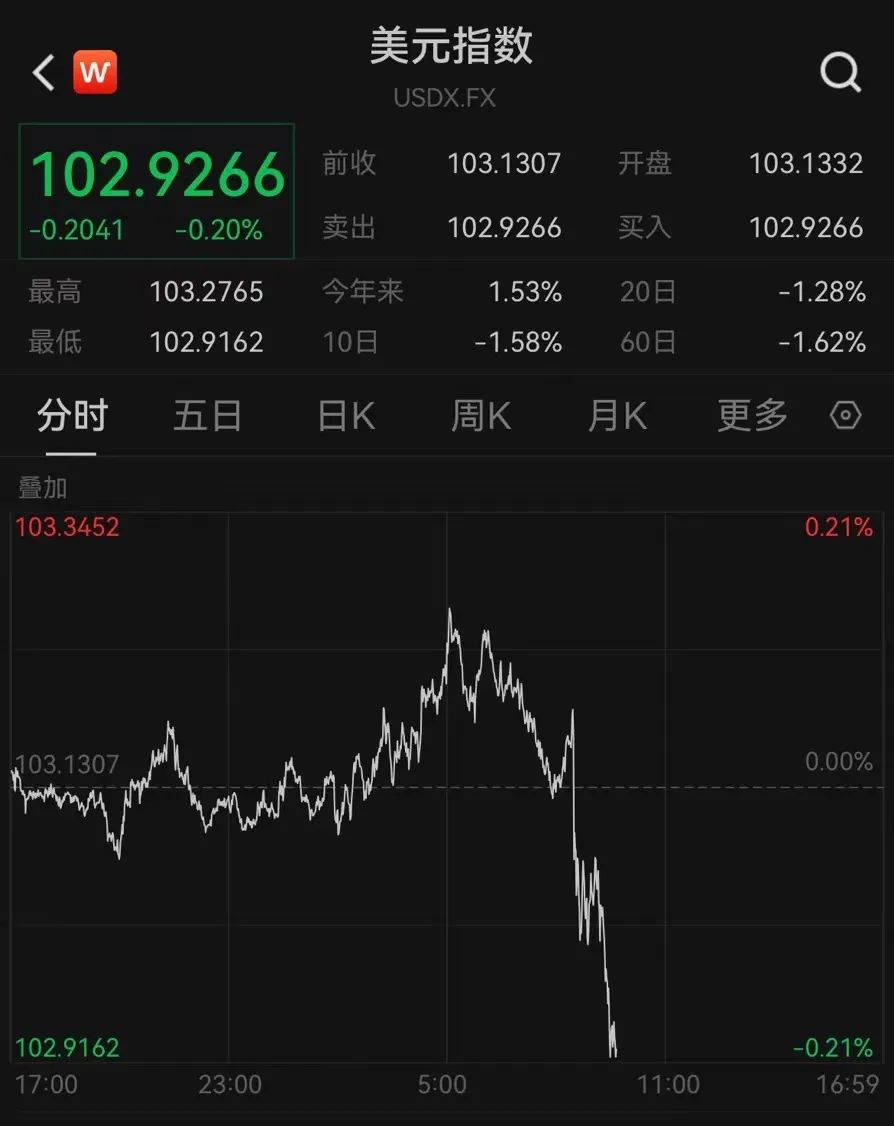Switch to the 日K daily candlestick view
The width and height of the screenshot is (894, 1126).
(344, 416)
